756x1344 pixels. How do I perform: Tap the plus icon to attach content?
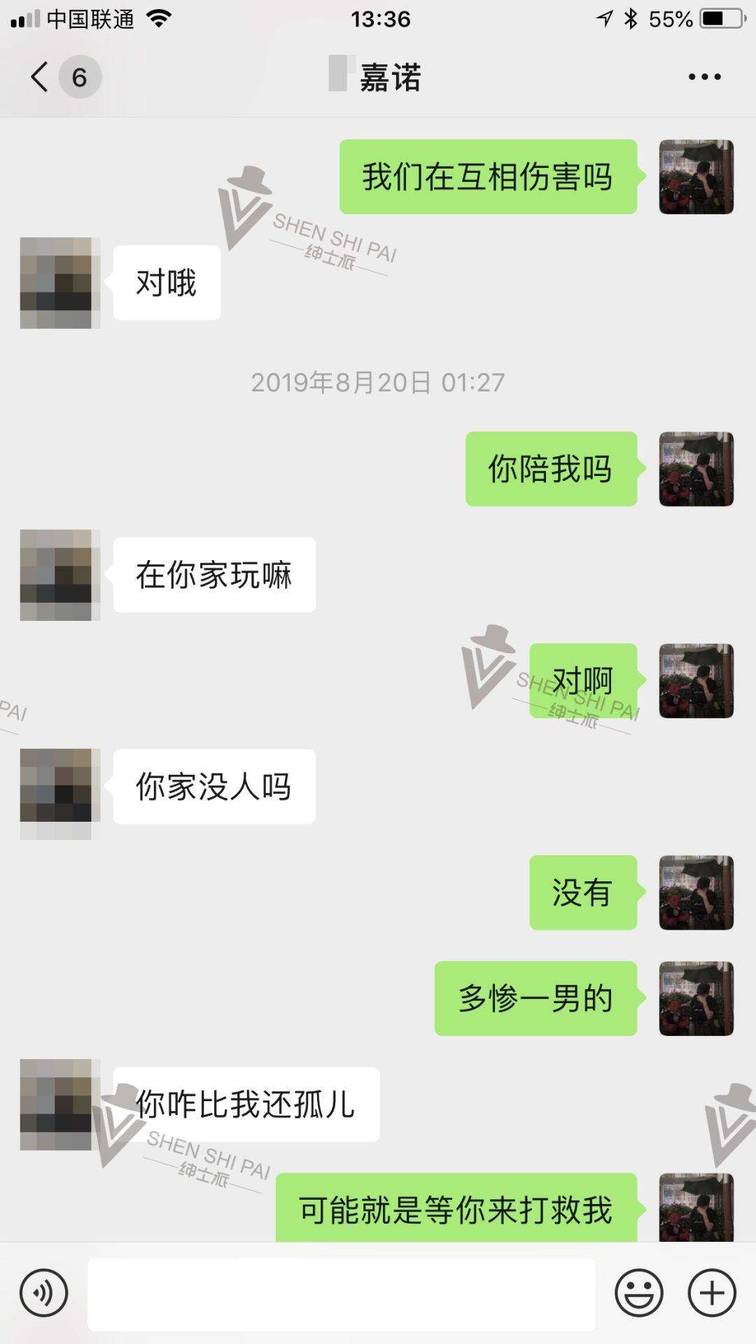click(712, 1292)
